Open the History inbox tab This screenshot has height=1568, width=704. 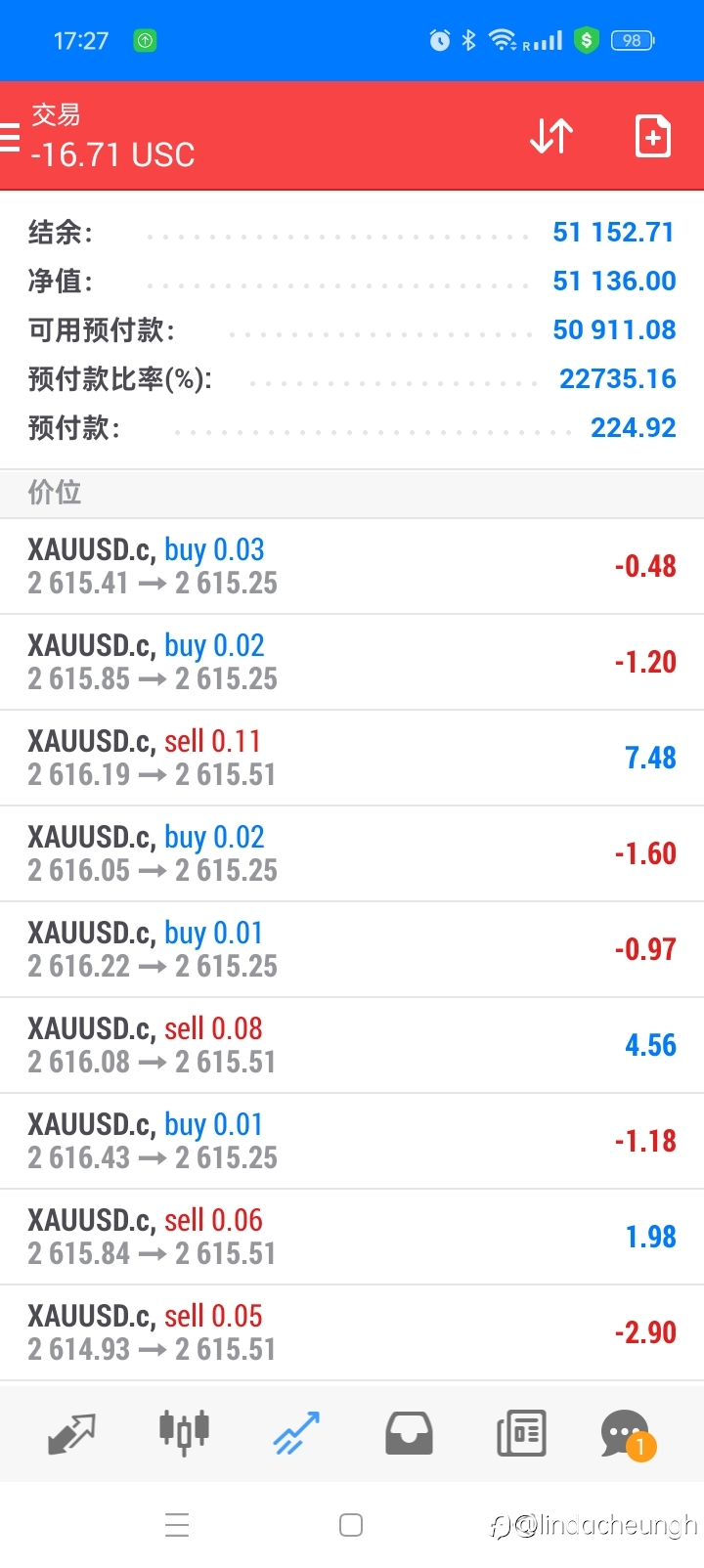click(x=409, y=1433)
